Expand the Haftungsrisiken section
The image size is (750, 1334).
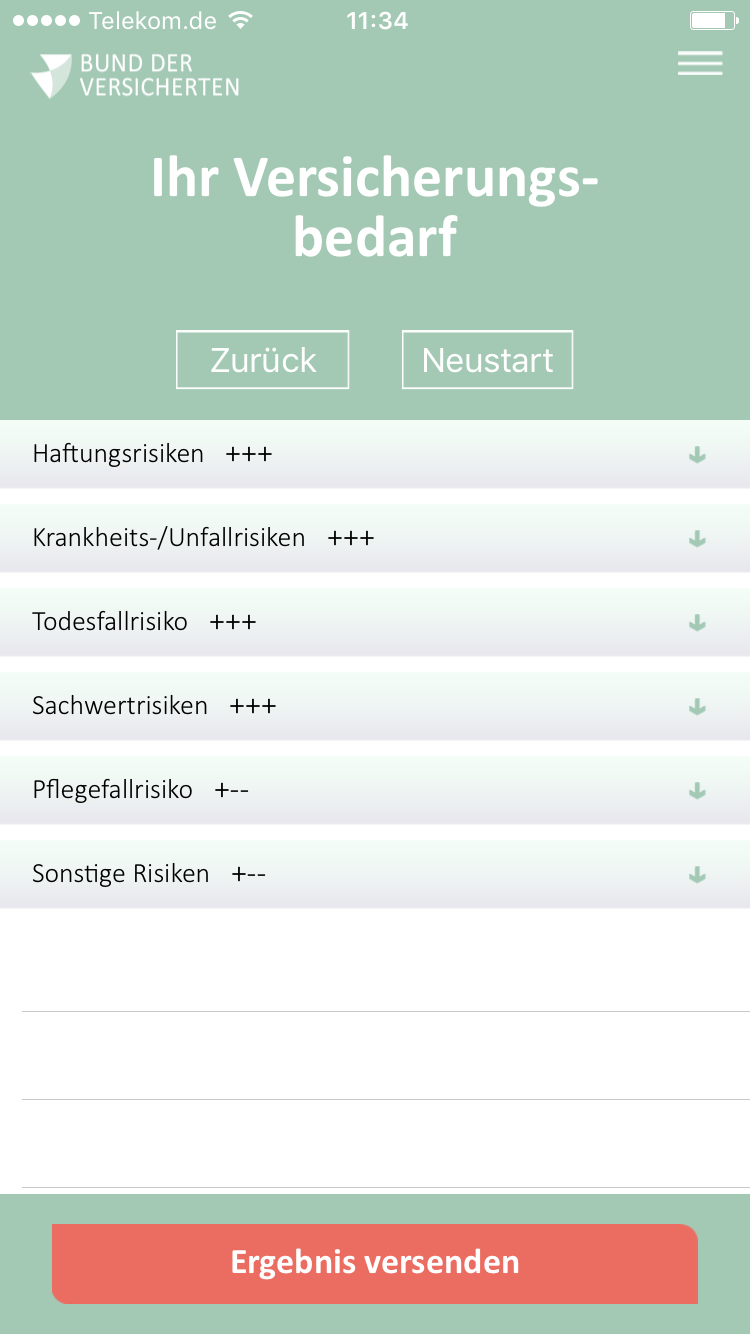pos(300,453)
